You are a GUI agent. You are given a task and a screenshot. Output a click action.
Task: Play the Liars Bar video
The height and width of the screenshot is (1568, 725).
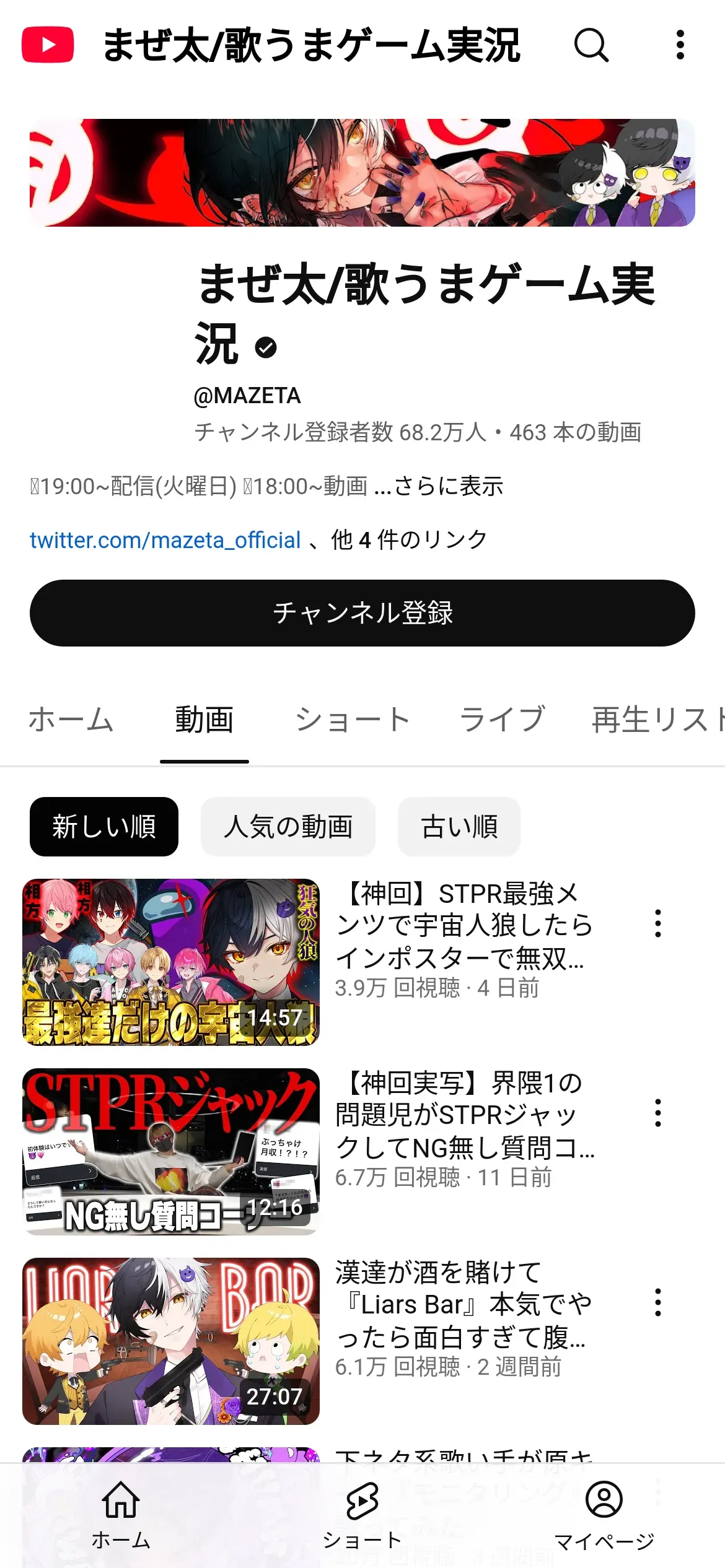coord(171,1341)
